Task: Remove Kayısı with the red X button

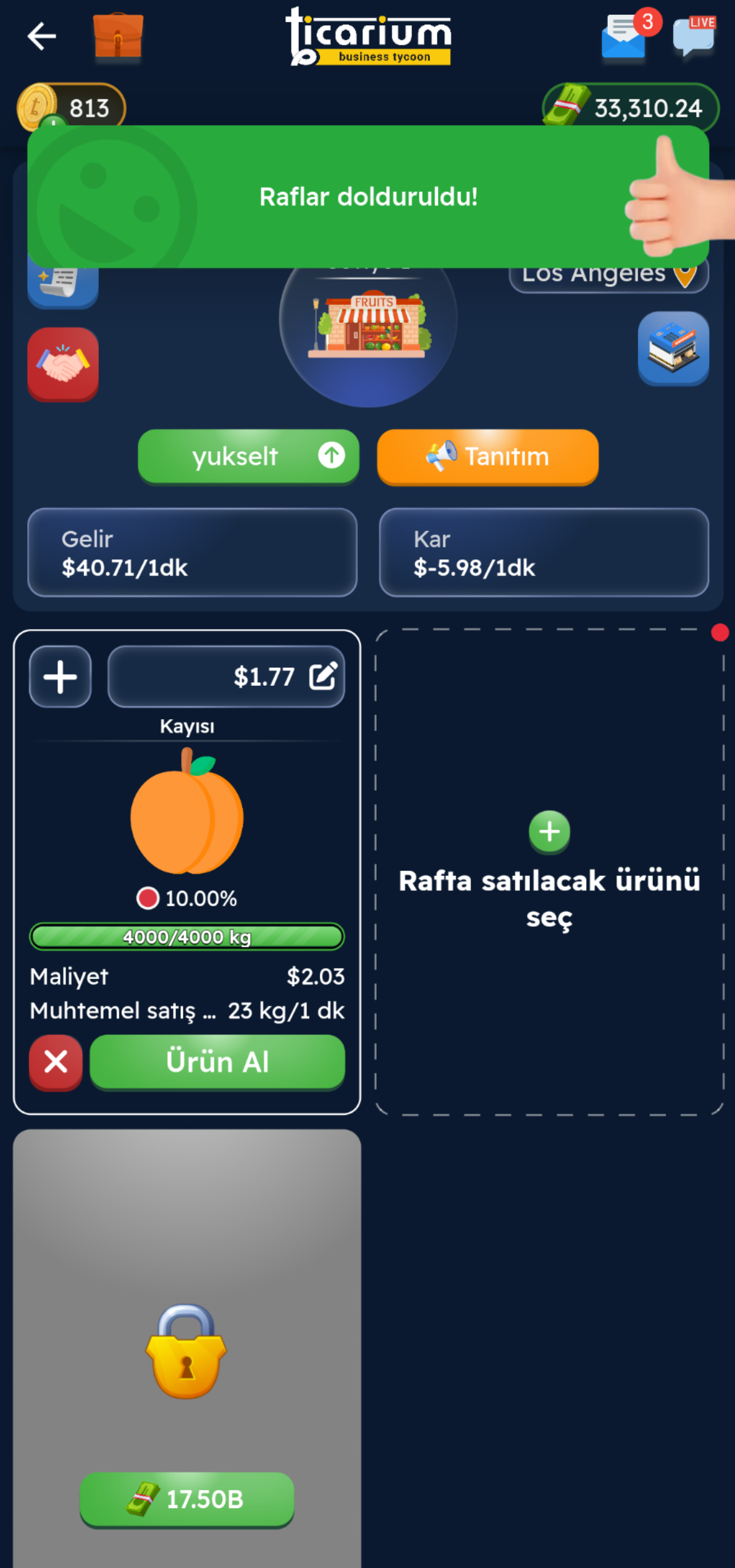Action: coord(56,1062)
